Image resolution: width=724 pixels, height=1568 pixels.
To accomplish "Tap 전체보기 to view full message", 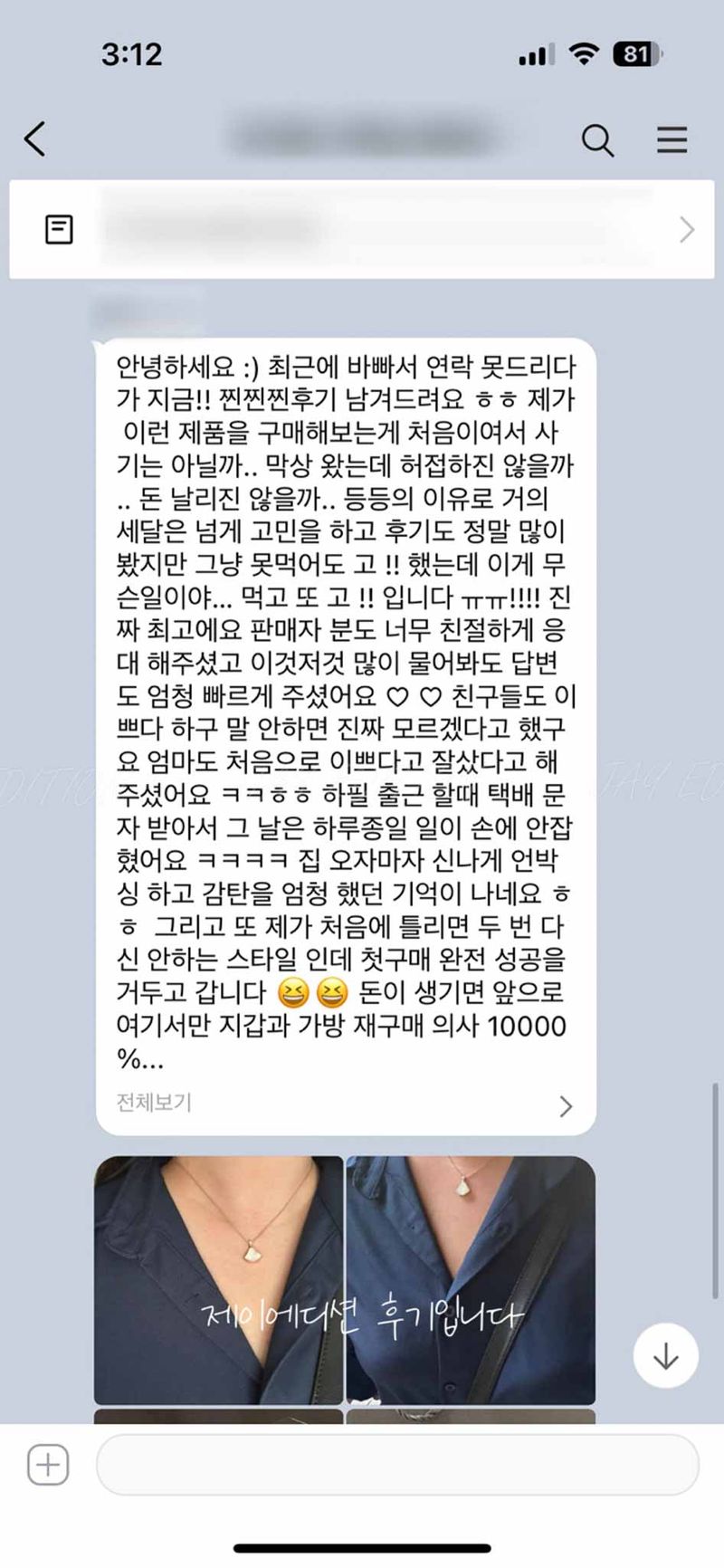I will (154, 1103).
